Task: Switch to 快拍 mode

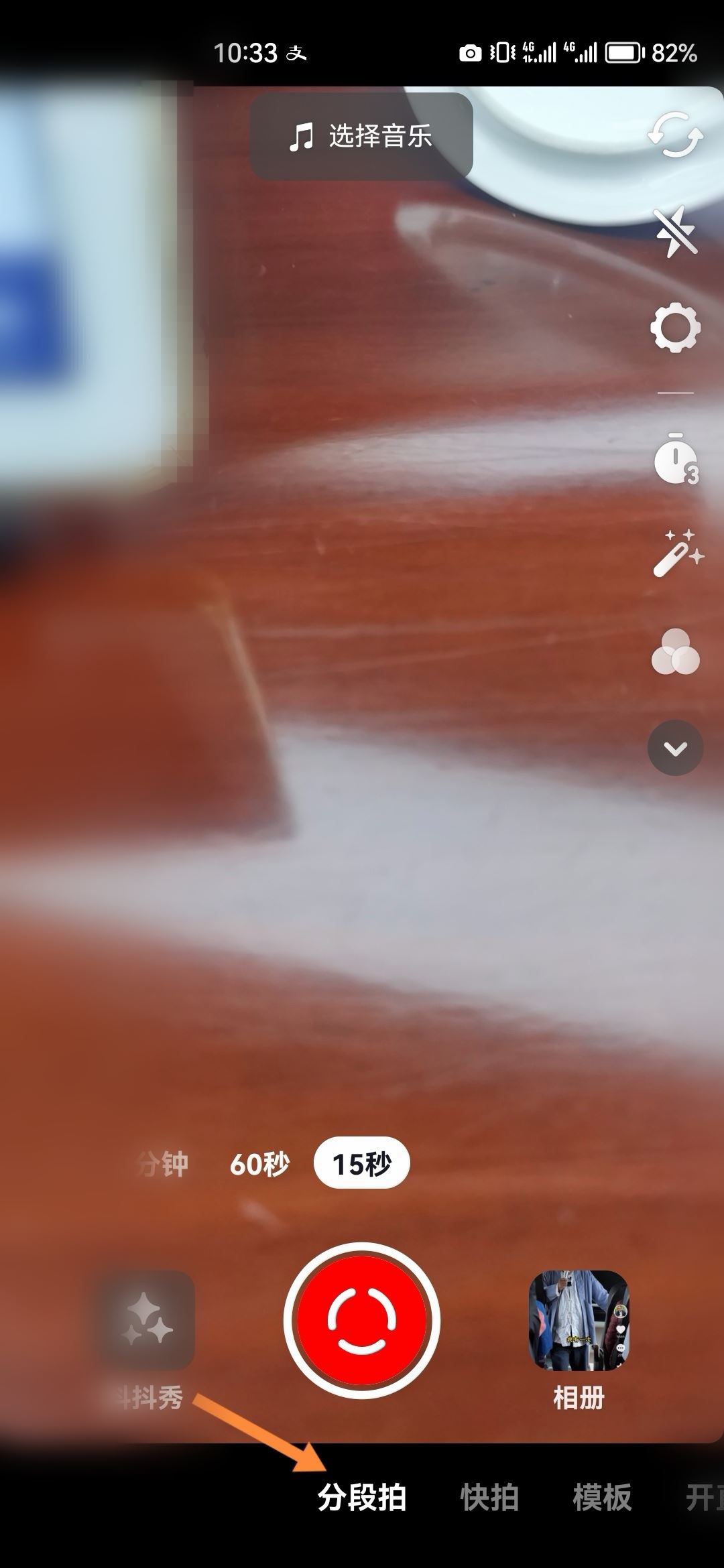Action: point(489,1497)
